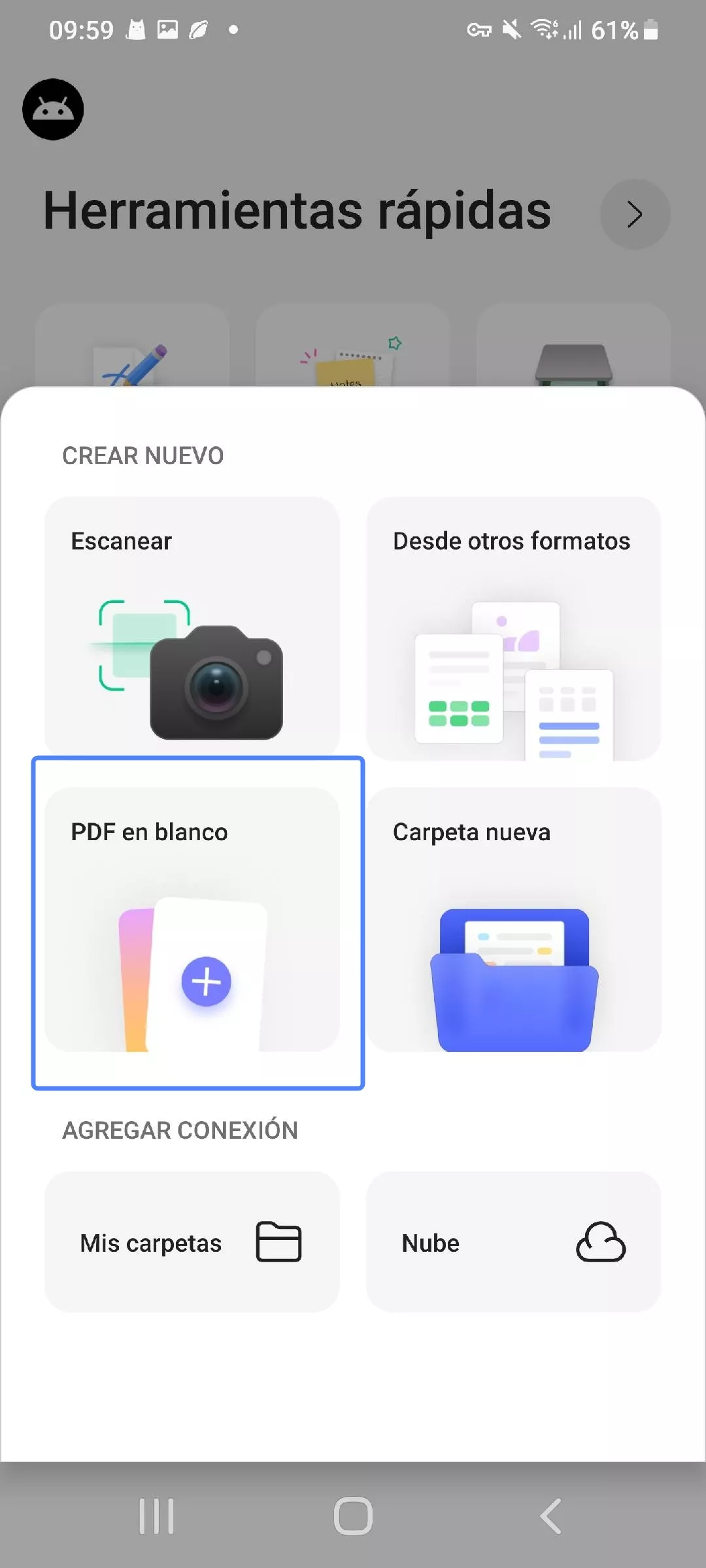Select Desde otros formatos
This screenshot has width=706, height=1568.
[514, 627]
